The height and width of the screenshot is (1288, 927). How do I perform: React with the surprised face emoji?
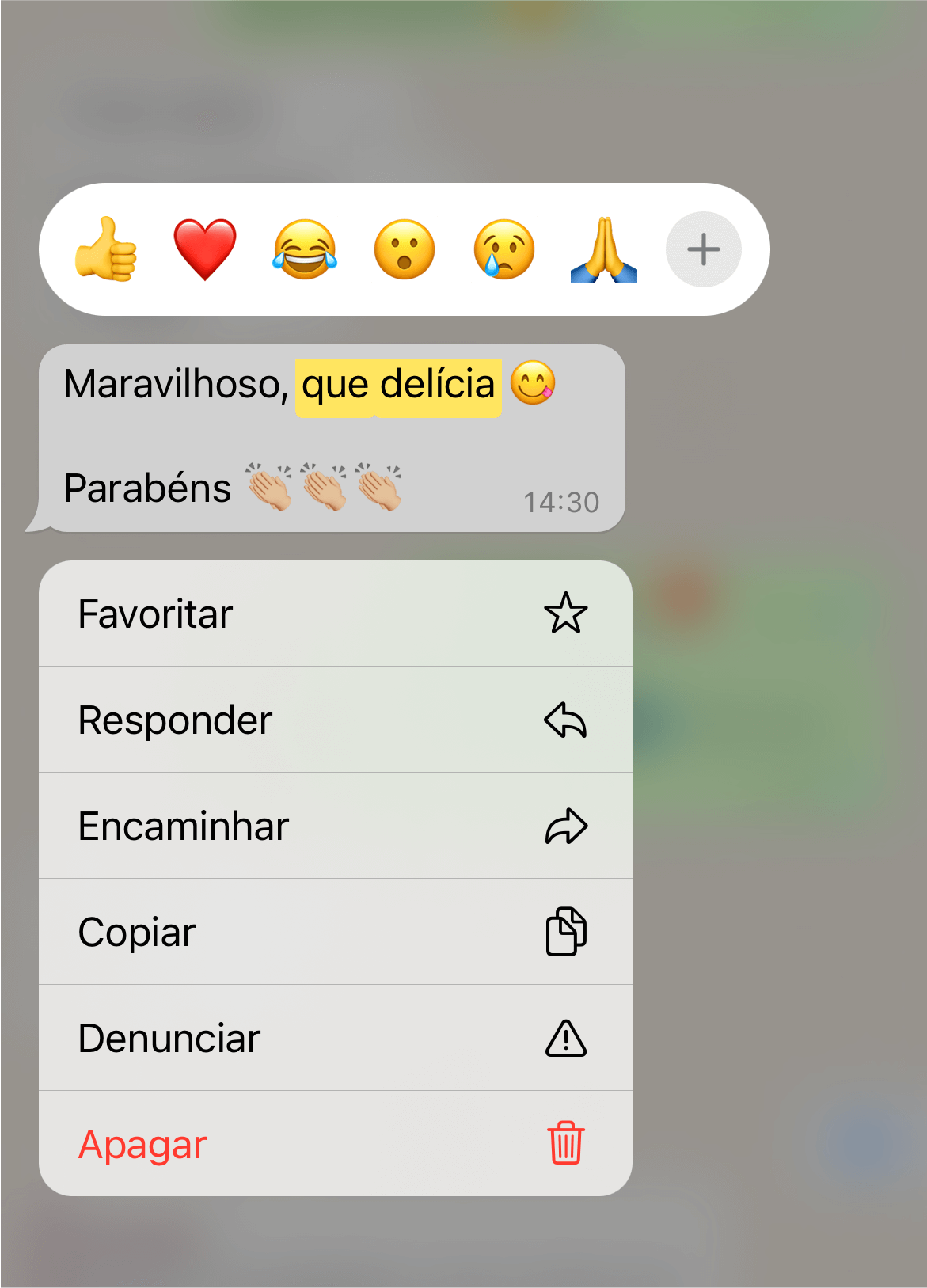click(x=405, y=249)
